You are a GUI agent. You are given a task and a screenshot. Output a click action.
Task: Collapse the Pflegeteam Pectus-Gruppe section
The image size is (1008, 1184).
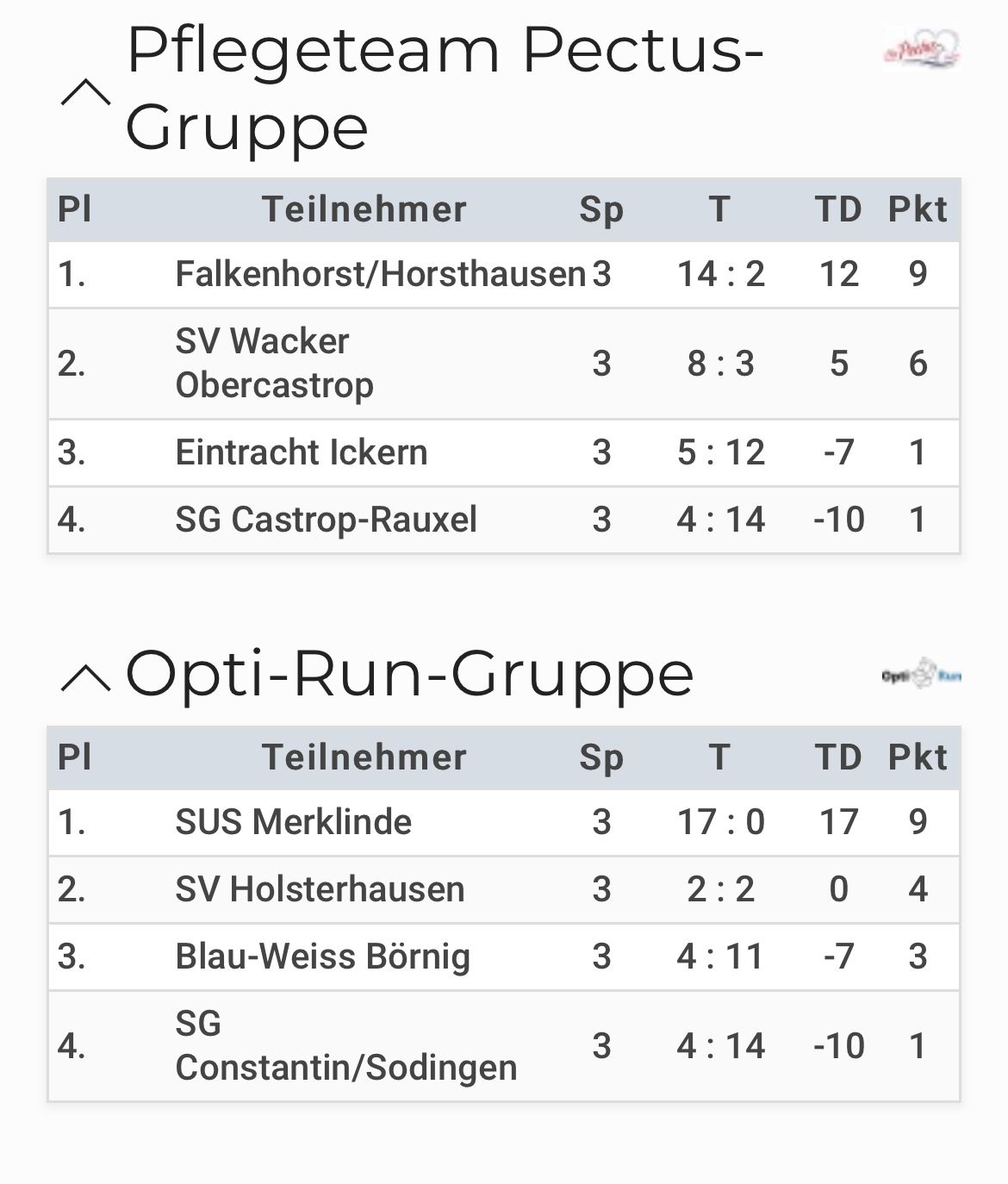pos(85,91)
